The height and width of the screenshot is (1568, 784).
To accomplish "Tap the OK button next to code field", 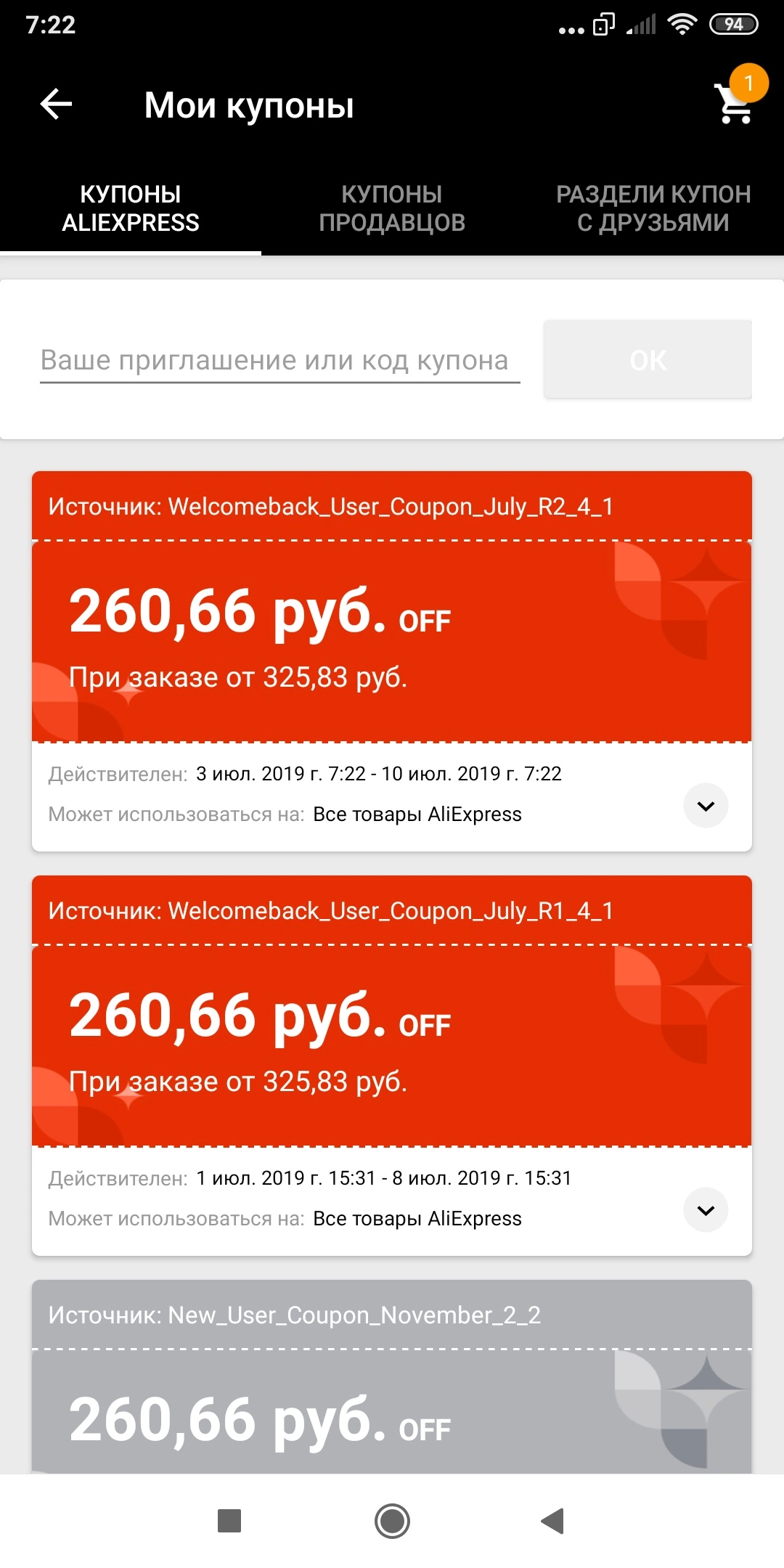I will click(x=648, y=359).
